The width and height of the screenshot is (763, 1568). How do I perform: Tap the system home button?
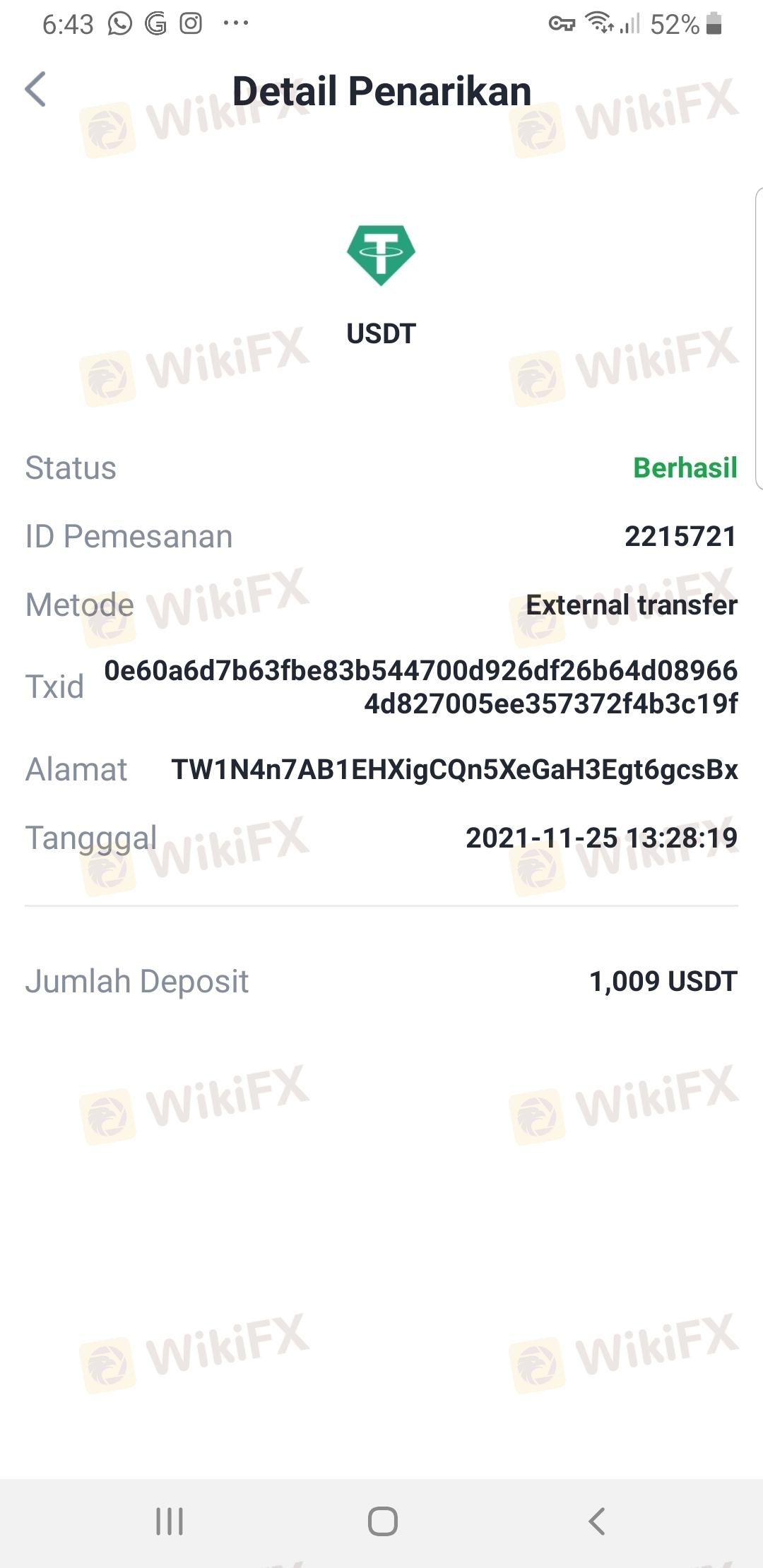[382, 1521]
